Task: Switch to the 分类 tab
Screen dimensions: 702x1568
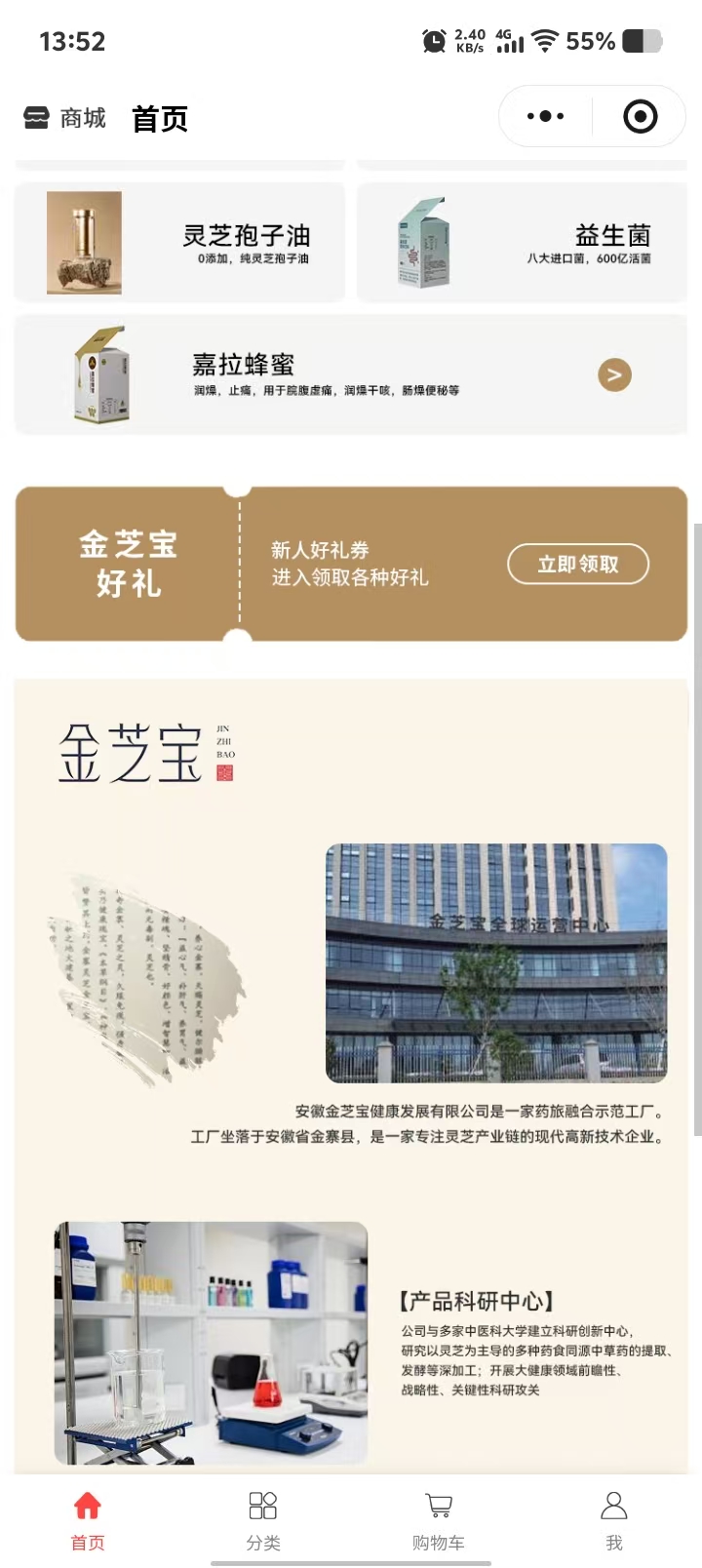Action: pos(263,1519)
